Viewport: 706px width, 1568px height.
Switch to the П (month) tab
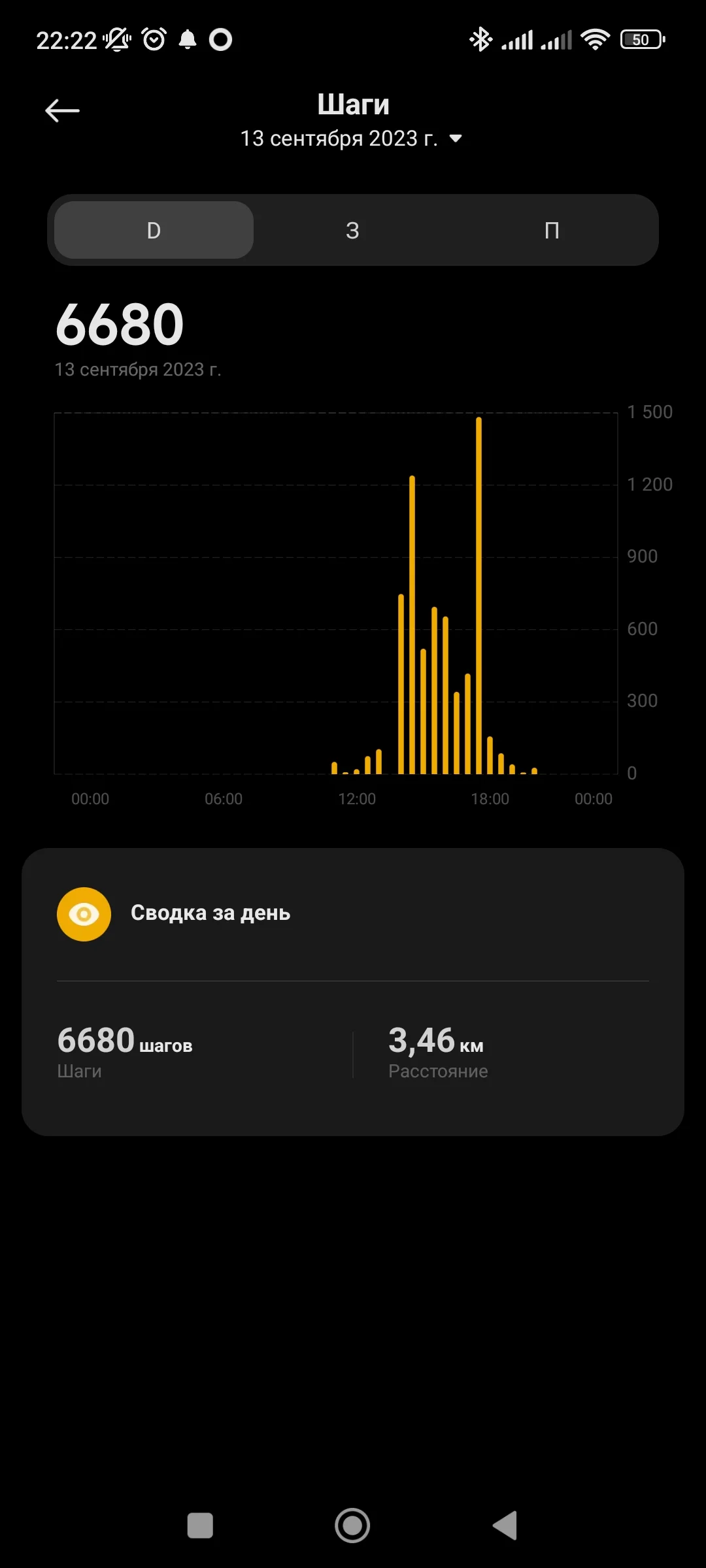(x=551, y=230)
